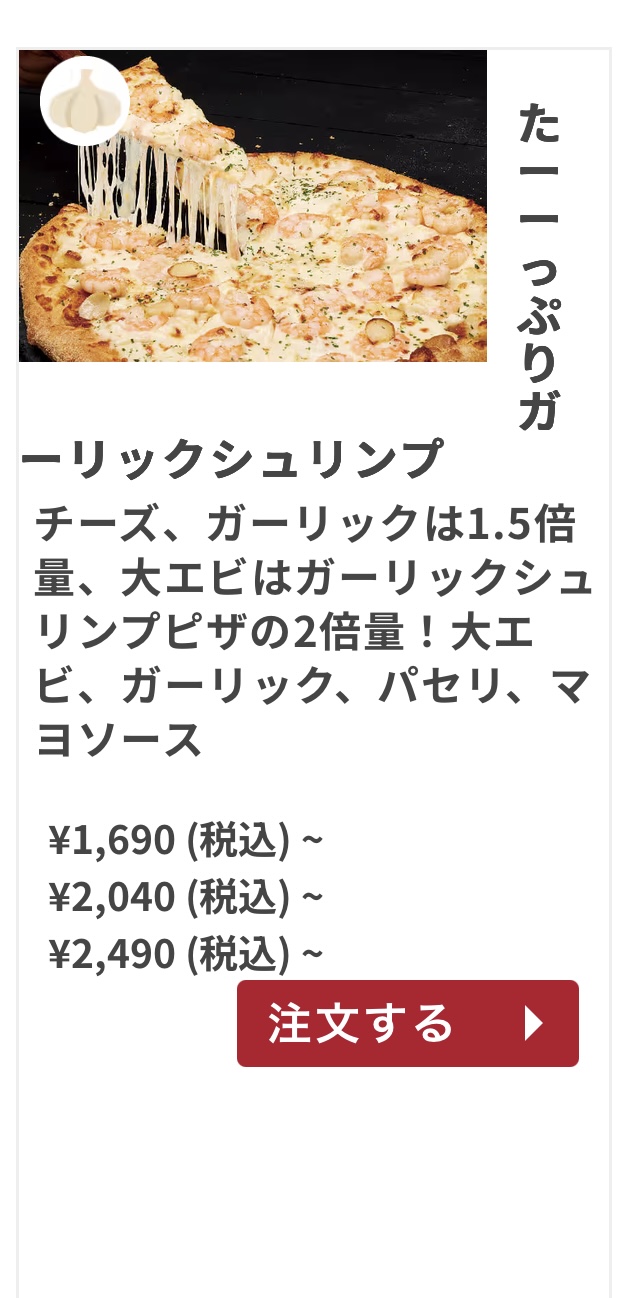This screenshot has width=642, height=1298.
Task: Open the garlic shrimp pizza image
Action: [253, 206]
